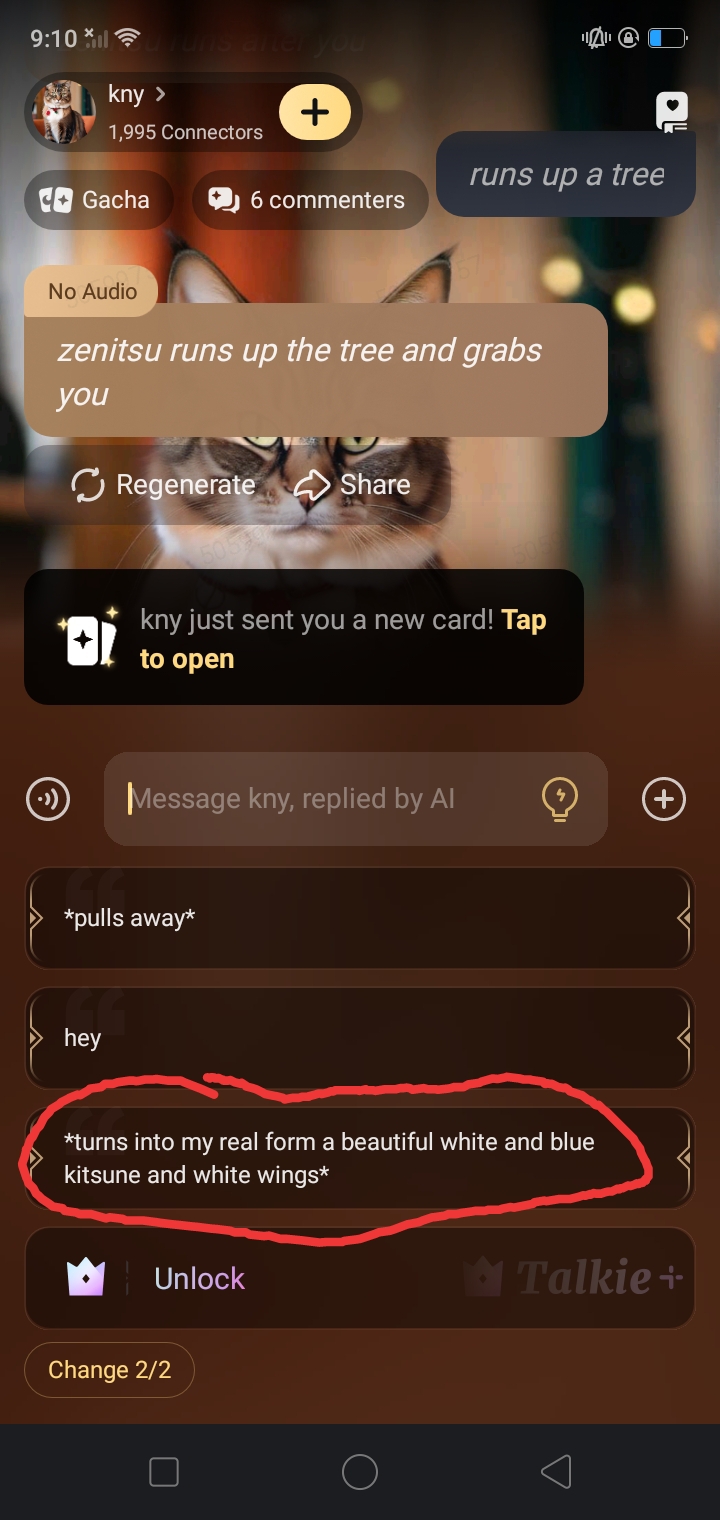Open the heart chat icon at top right
This screenshot has height=1520, width=720.
(x=672, y=111)
